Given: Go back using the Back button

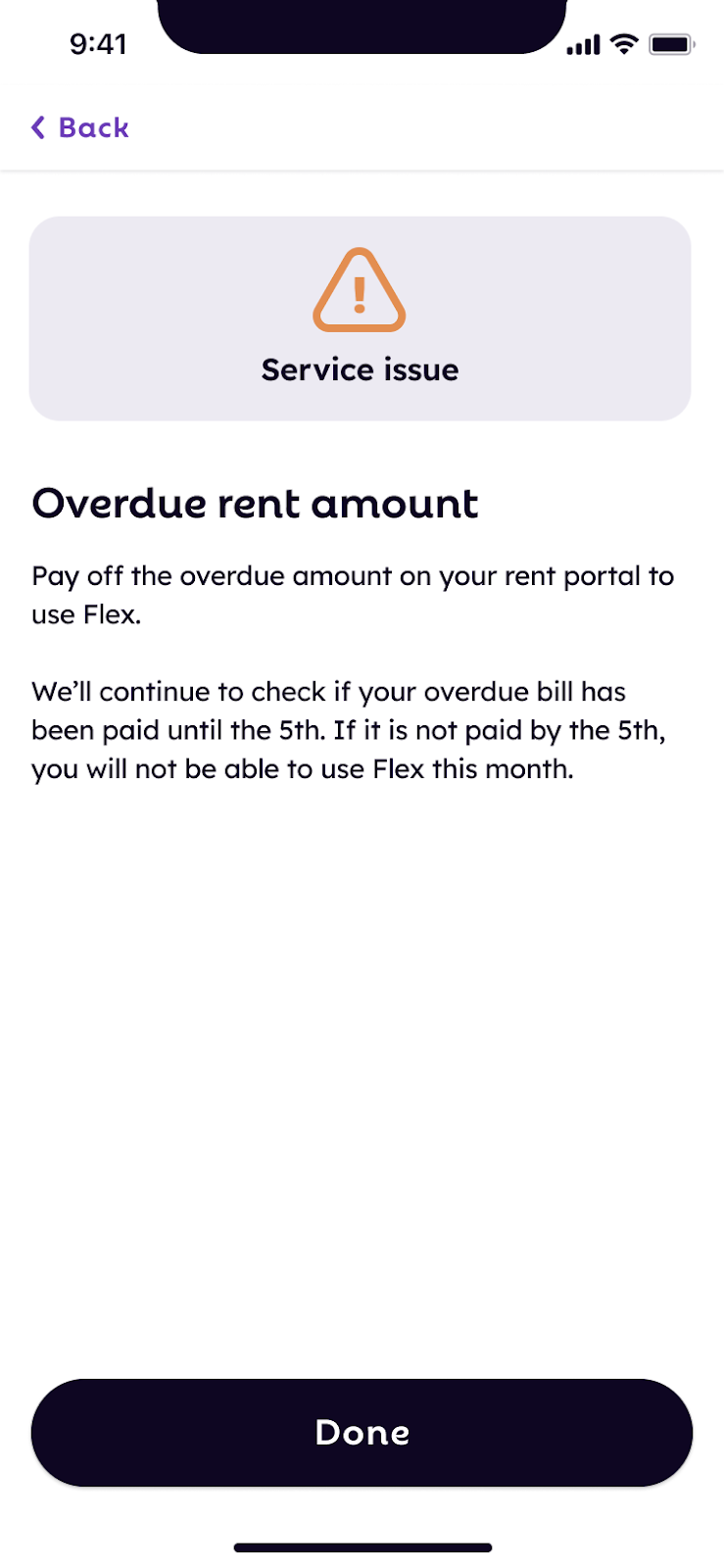Looking at the screenshot, I should 79,127.
